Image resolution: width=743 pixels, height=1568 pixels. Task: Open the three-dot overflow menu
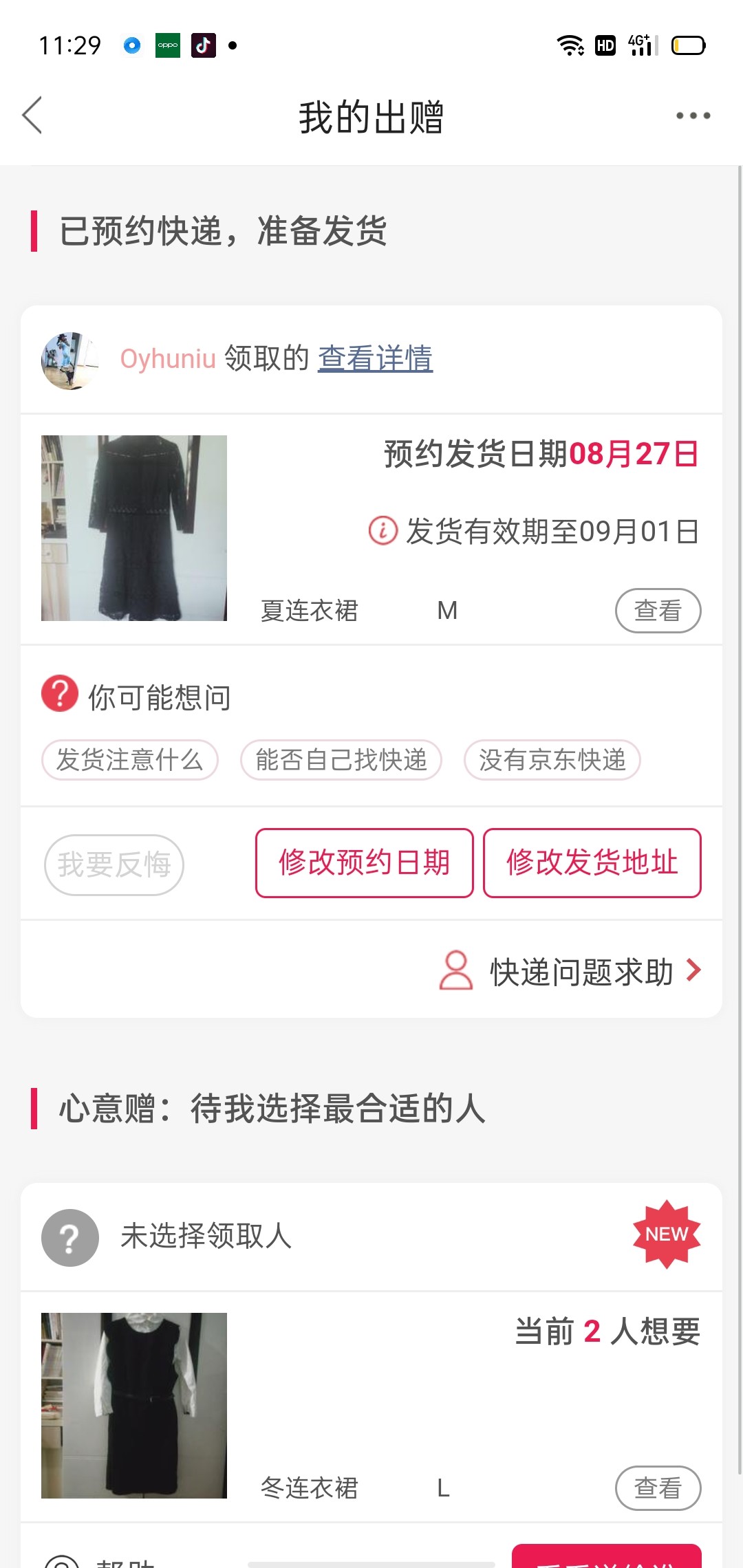[x=693, y=116]
